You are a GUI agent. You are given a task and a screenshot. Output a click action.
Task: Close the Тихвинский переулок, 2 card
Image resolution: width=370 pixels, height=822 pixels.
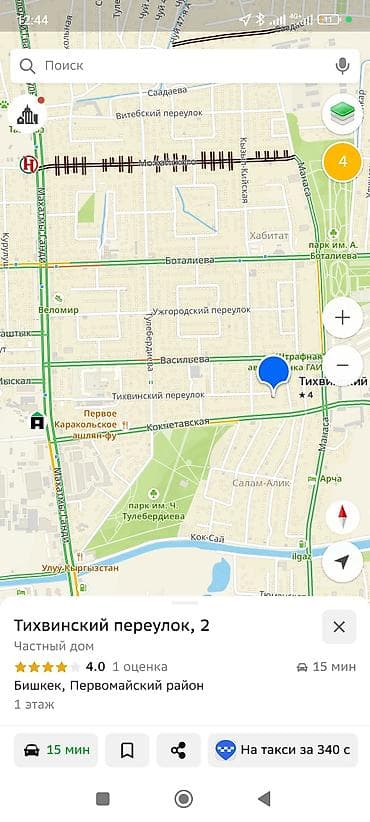[x=339, y=627]
